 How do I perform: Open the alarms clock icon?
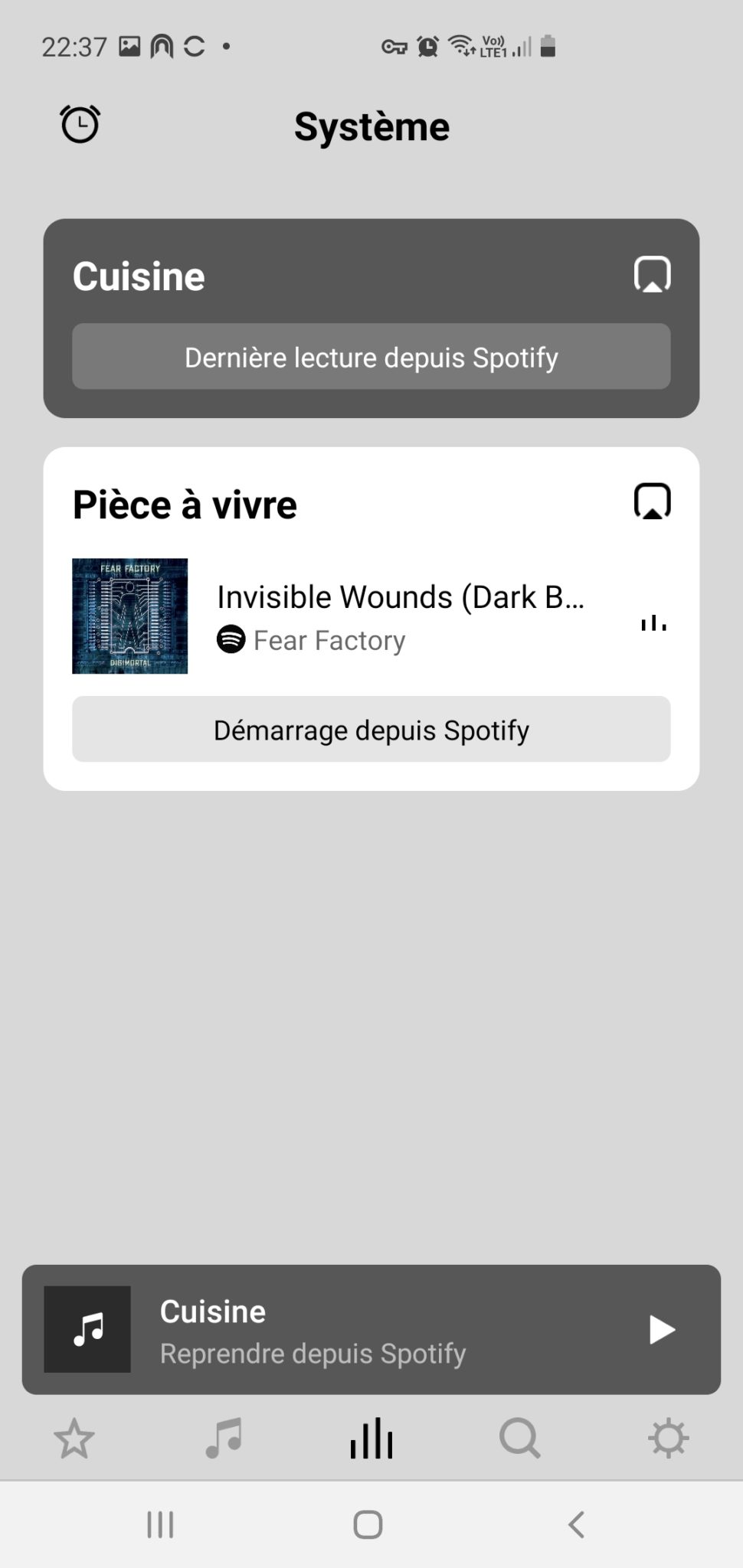coord(80,124)
